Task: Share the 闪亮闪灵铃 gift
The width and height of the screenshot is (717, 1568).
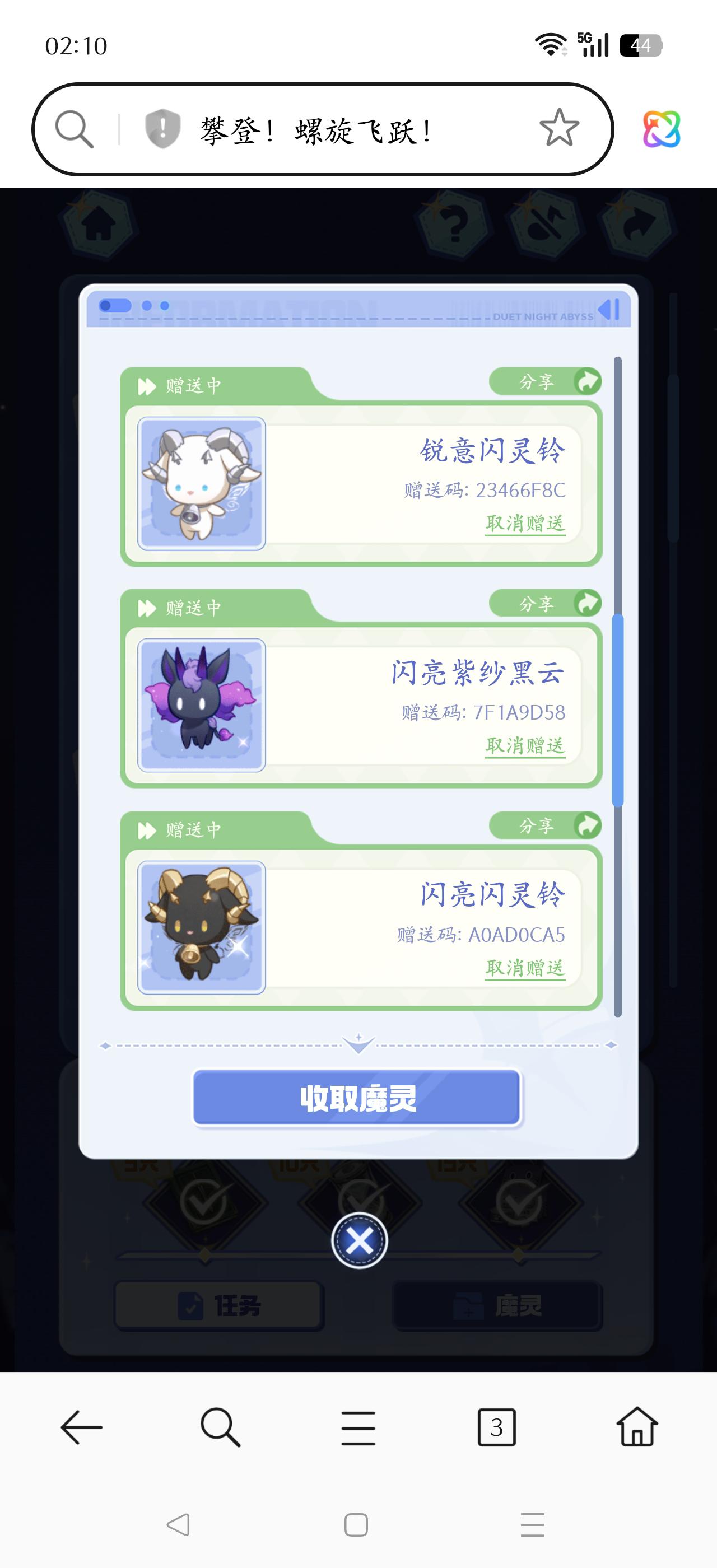Action: (546, 826)
